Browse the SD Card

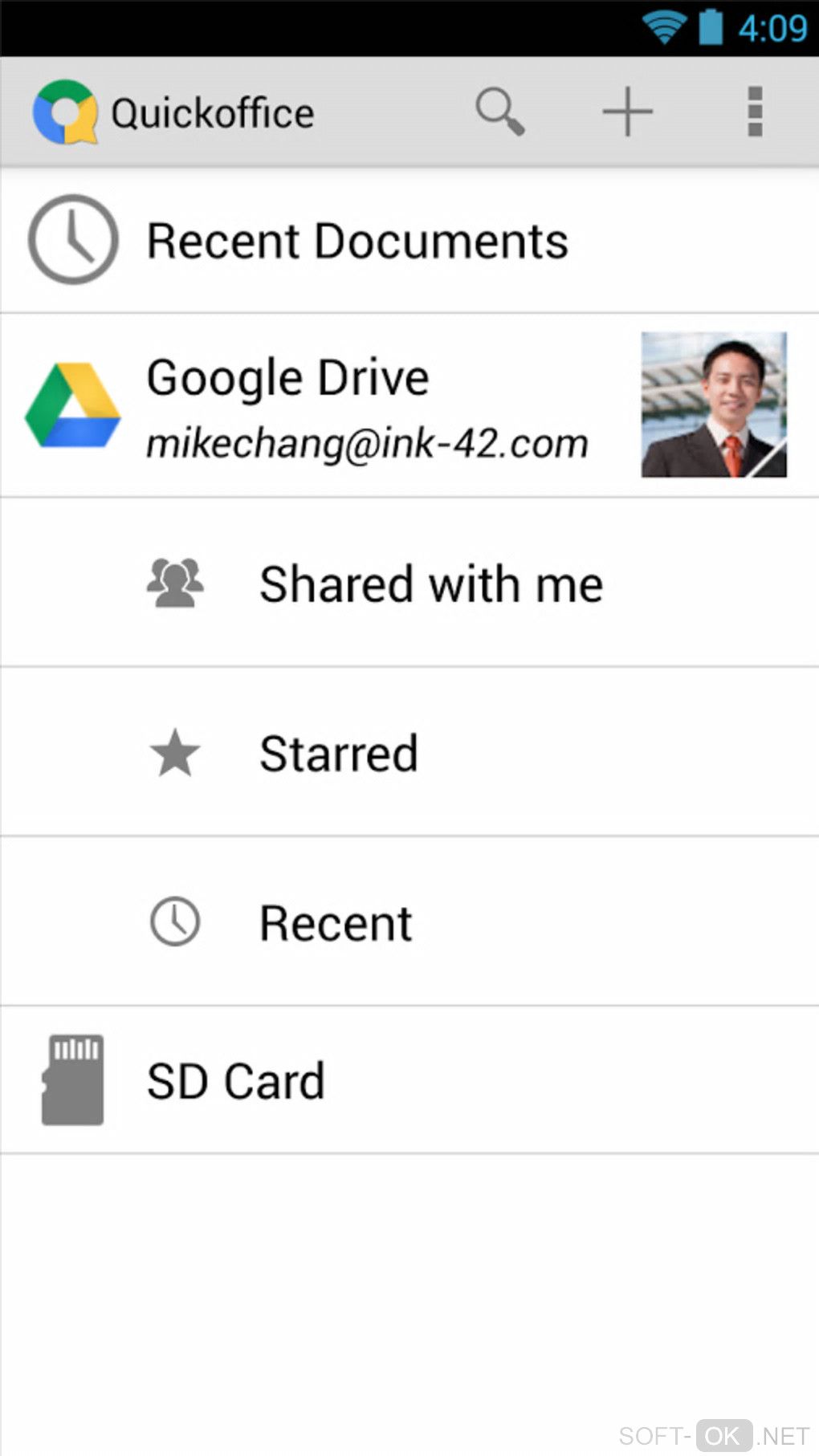click(236, 1080)
